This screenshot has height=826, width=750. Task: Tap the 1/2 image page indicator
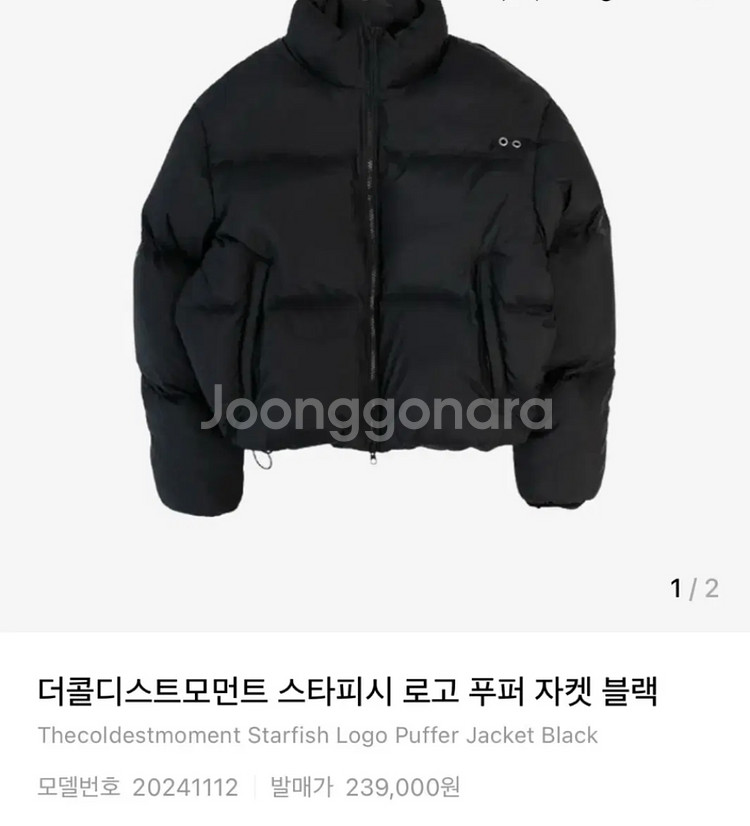point(693,588)
